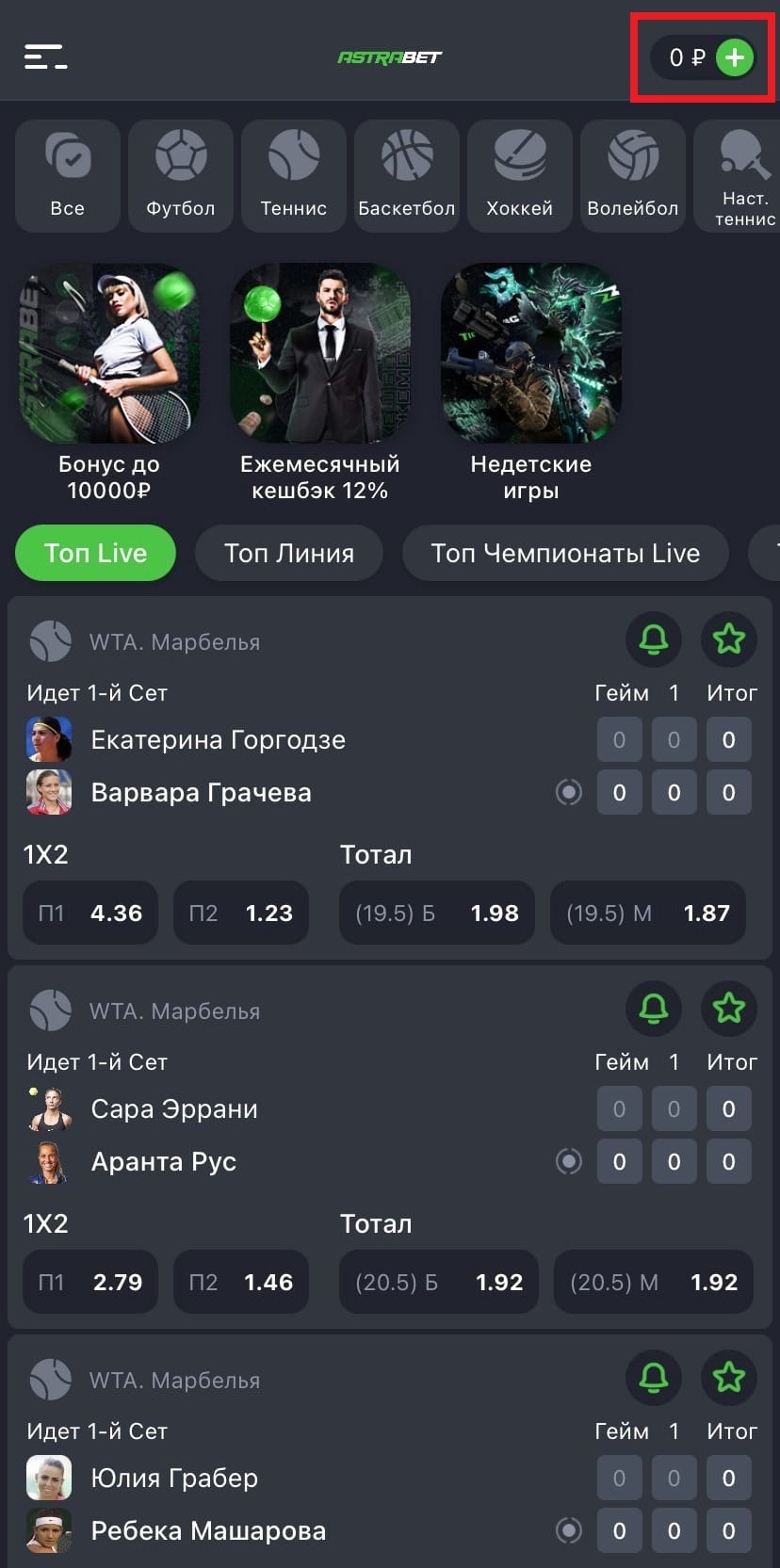The image size is (780, 1568).
Task: Filter by Баскетбол
Action: (406, 175)
